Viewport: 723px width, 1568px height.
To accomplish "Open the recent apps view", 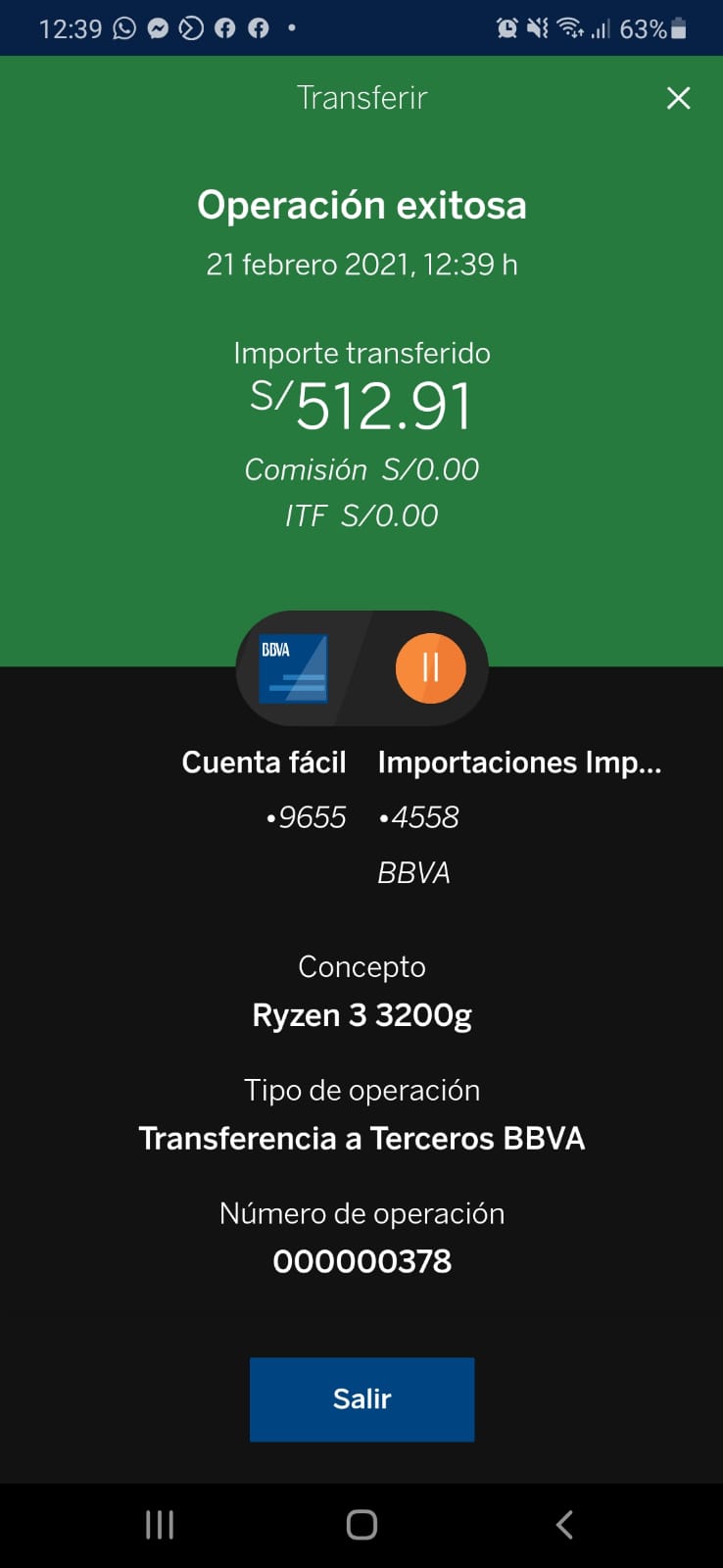I will tap(160, 1524).
